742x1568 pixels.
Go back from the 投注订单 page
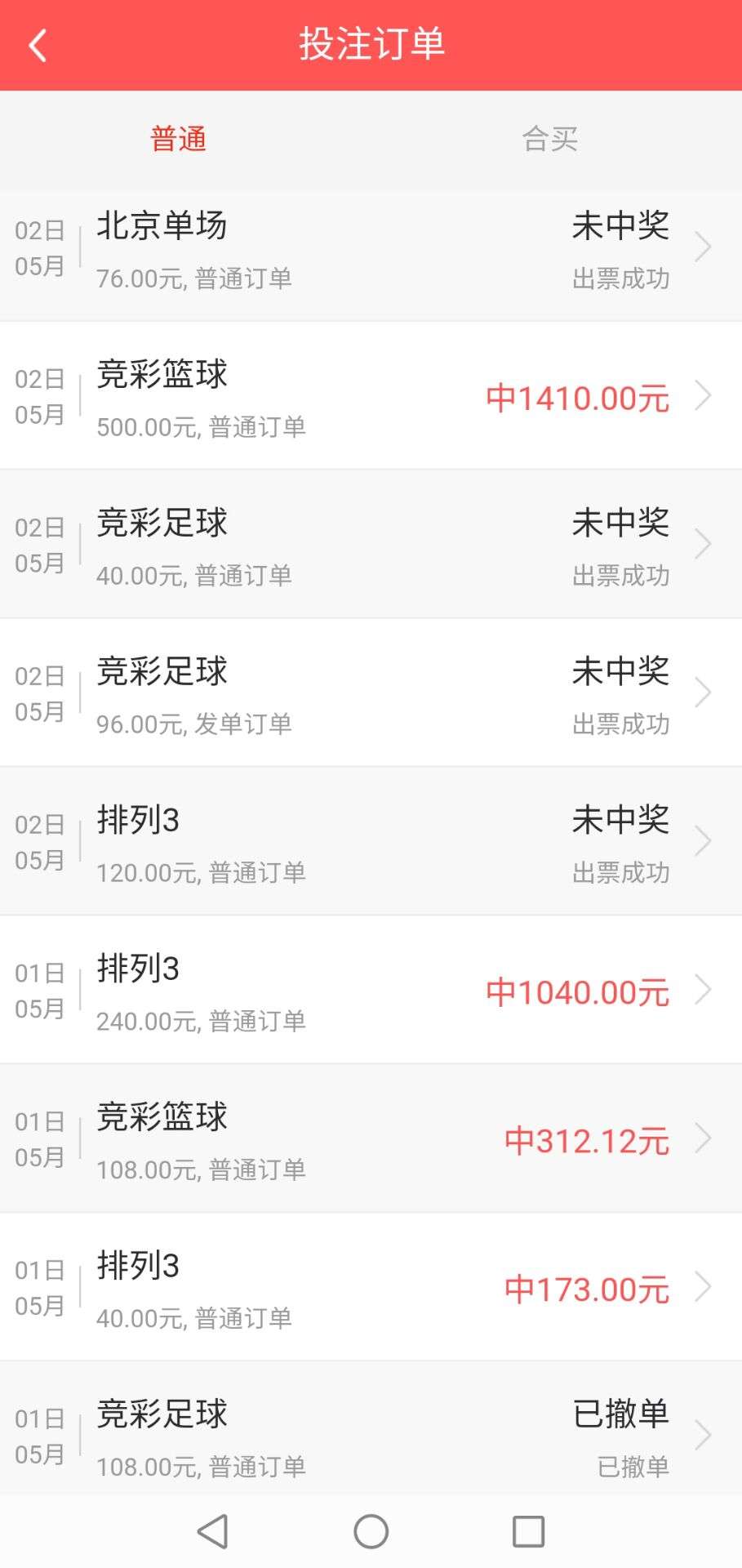(38, 45)
